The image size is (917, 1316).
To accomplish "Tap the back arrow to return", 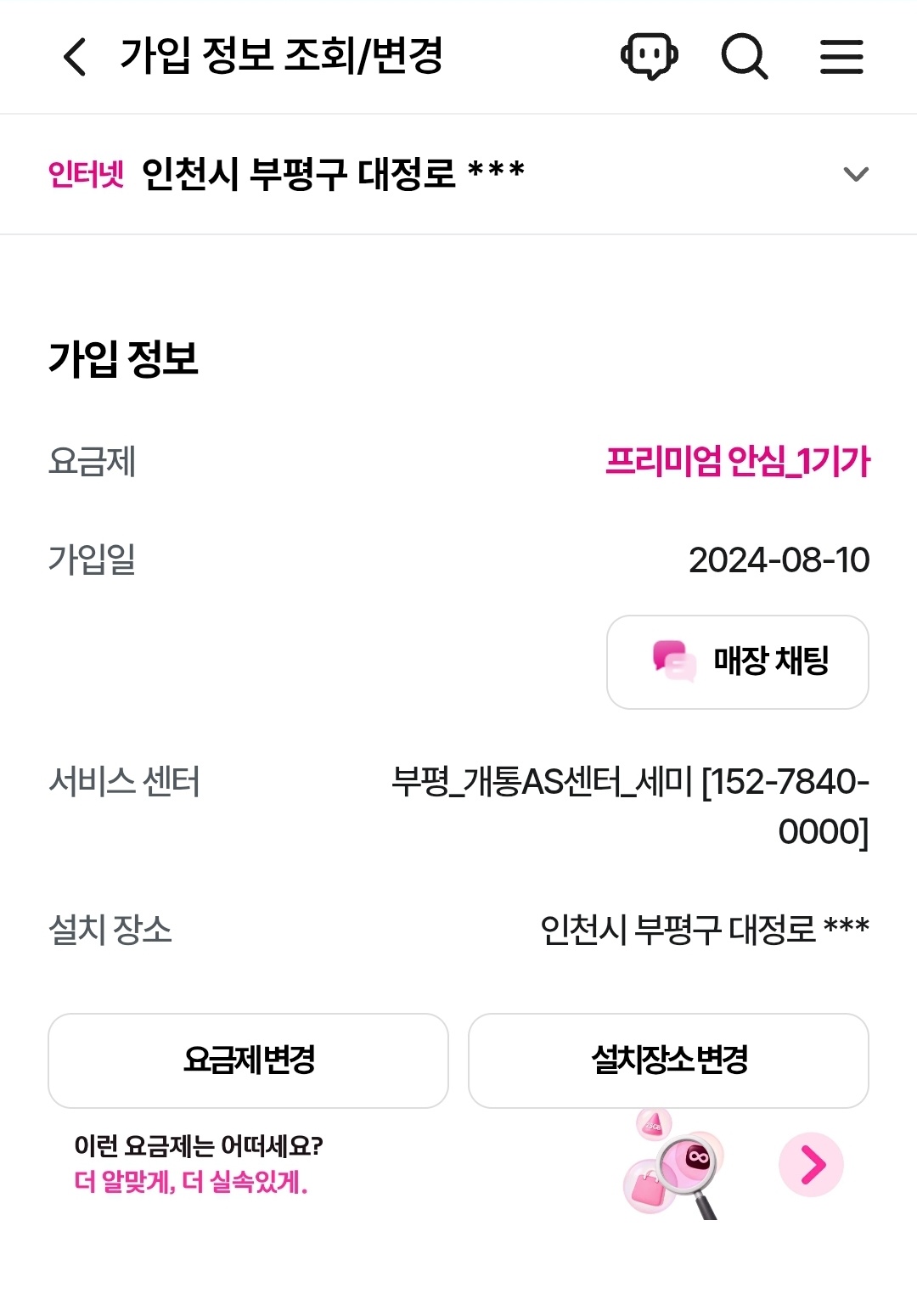I will pos(75,57).
